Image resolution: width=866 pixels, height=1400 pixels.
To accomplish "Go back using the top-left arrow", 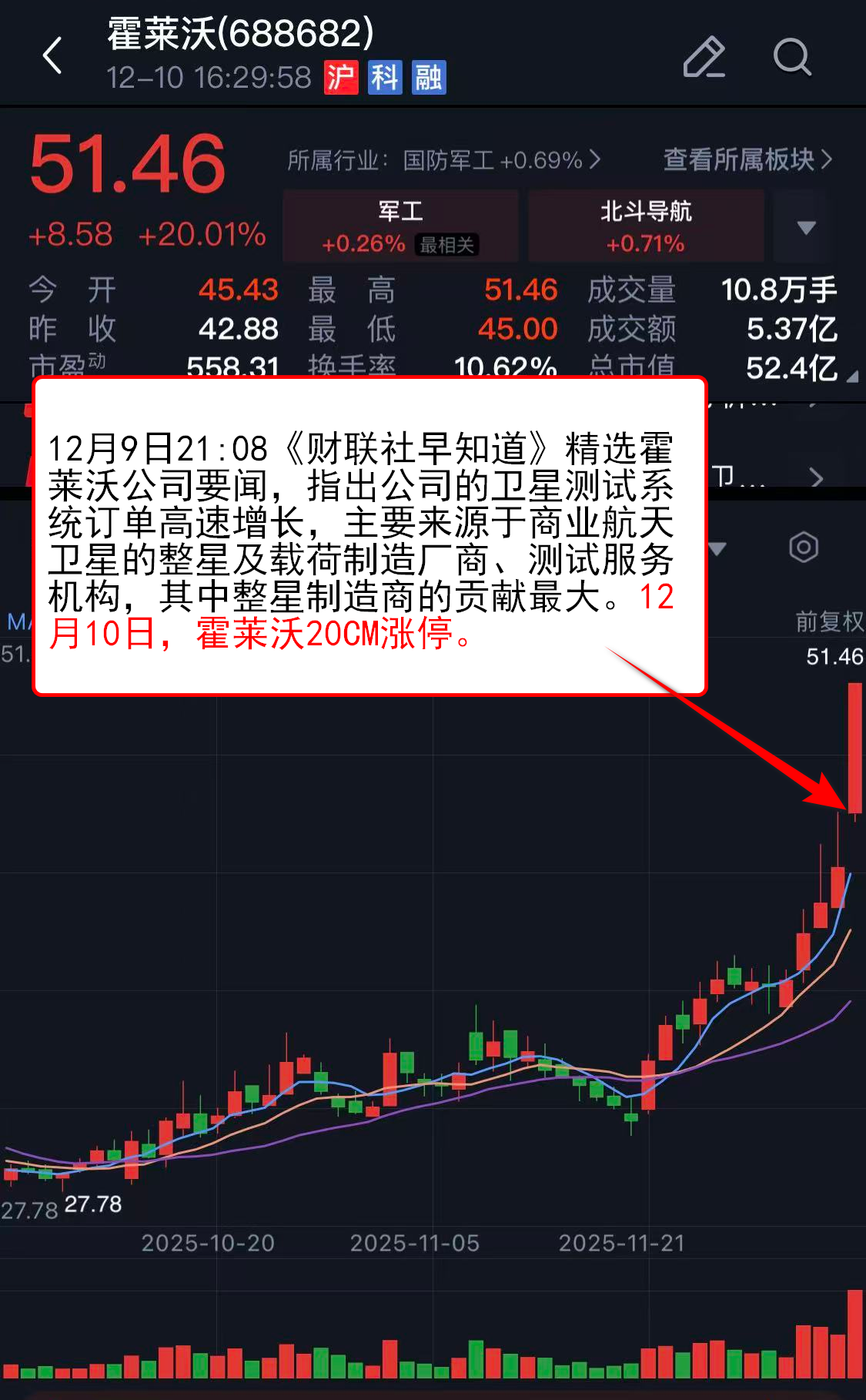I will click(52, 56).
